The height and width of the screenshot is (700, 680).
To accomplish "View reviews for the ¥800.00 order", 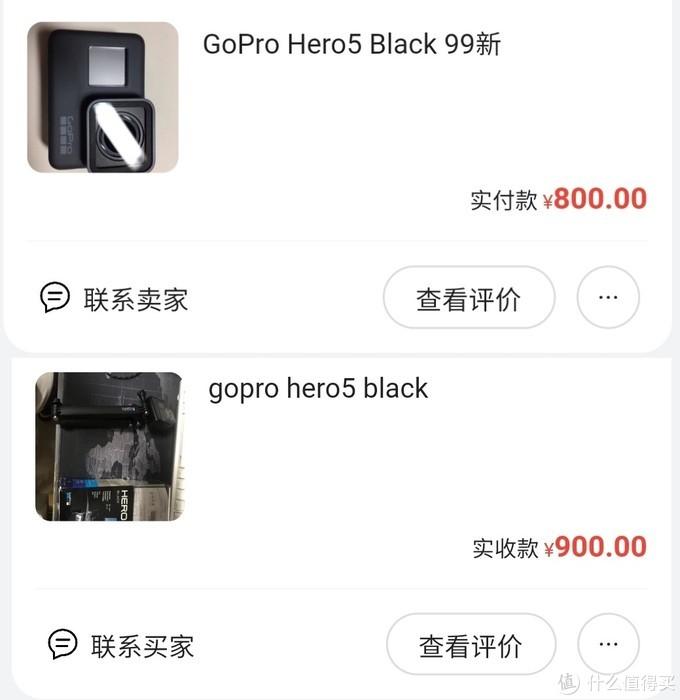I will point(468,298).
